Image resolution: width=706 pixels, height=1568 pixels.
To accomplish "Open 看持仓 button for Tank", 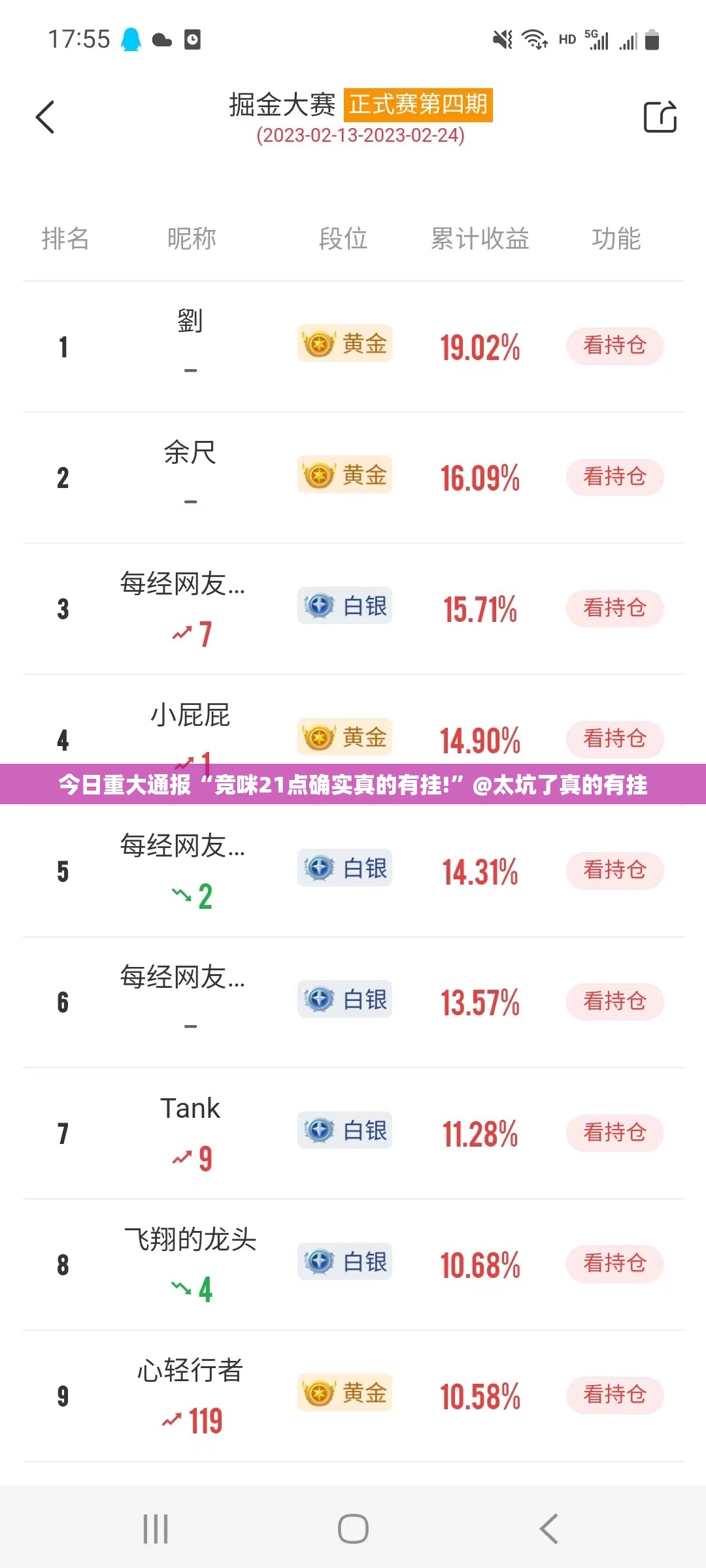I will pyautogui.click(x=614, y=1134).
